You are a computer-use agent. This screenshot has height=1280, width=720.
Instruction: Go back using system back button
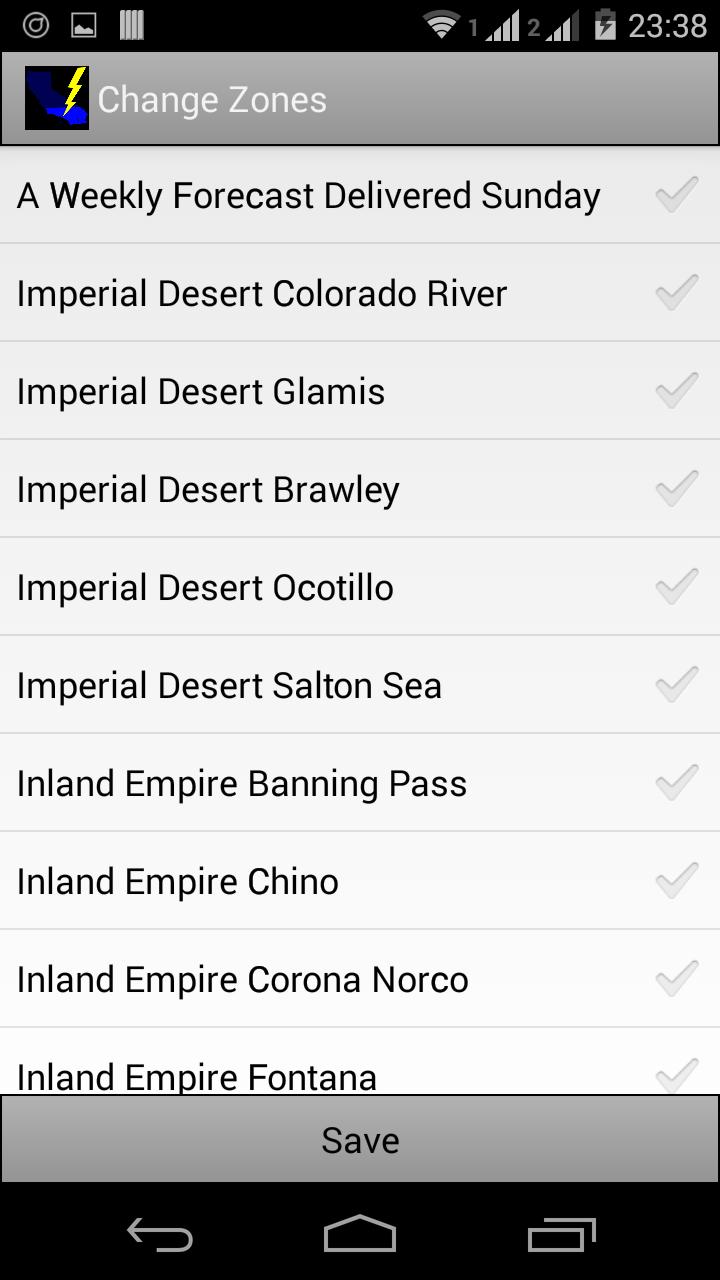pos(160,1236)
